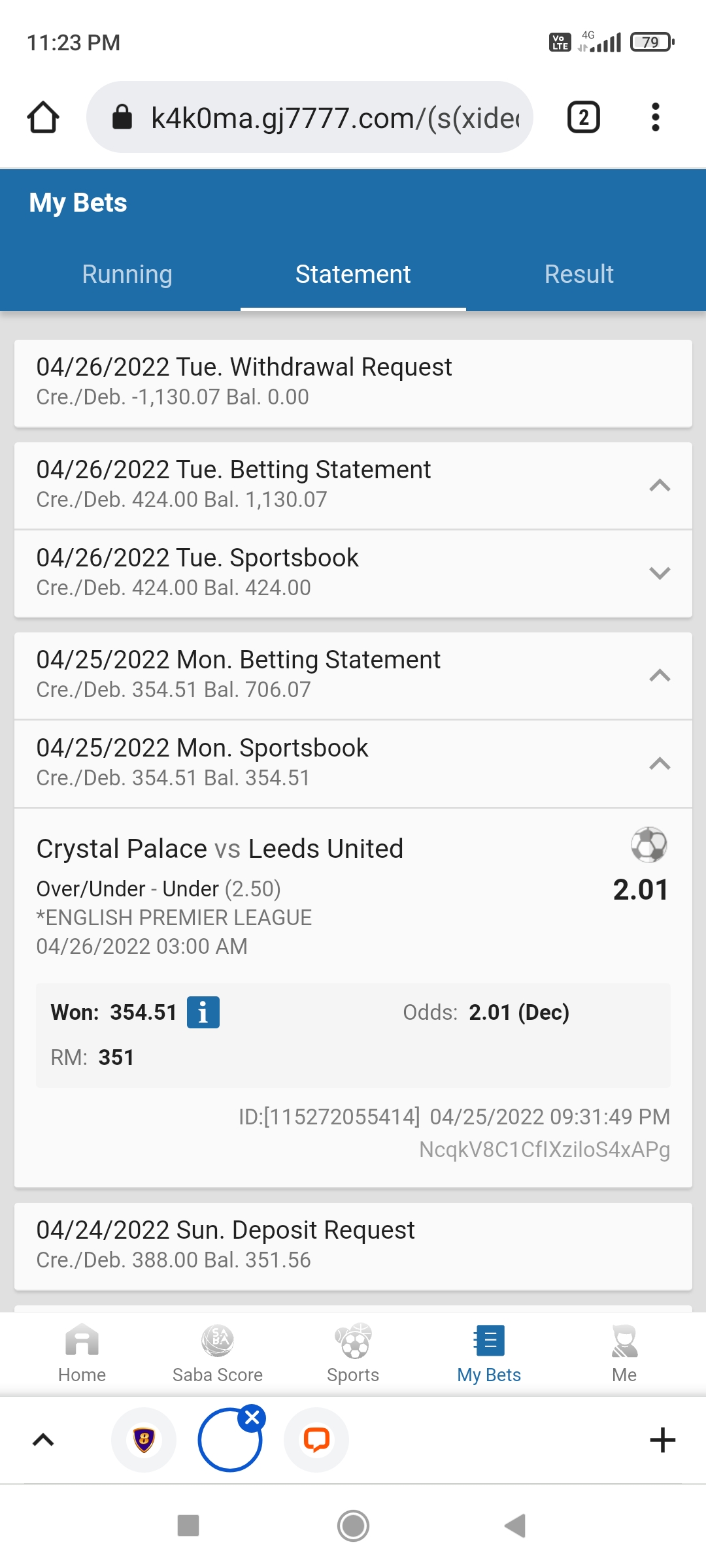Switch to the Running tab

[127, 274]
